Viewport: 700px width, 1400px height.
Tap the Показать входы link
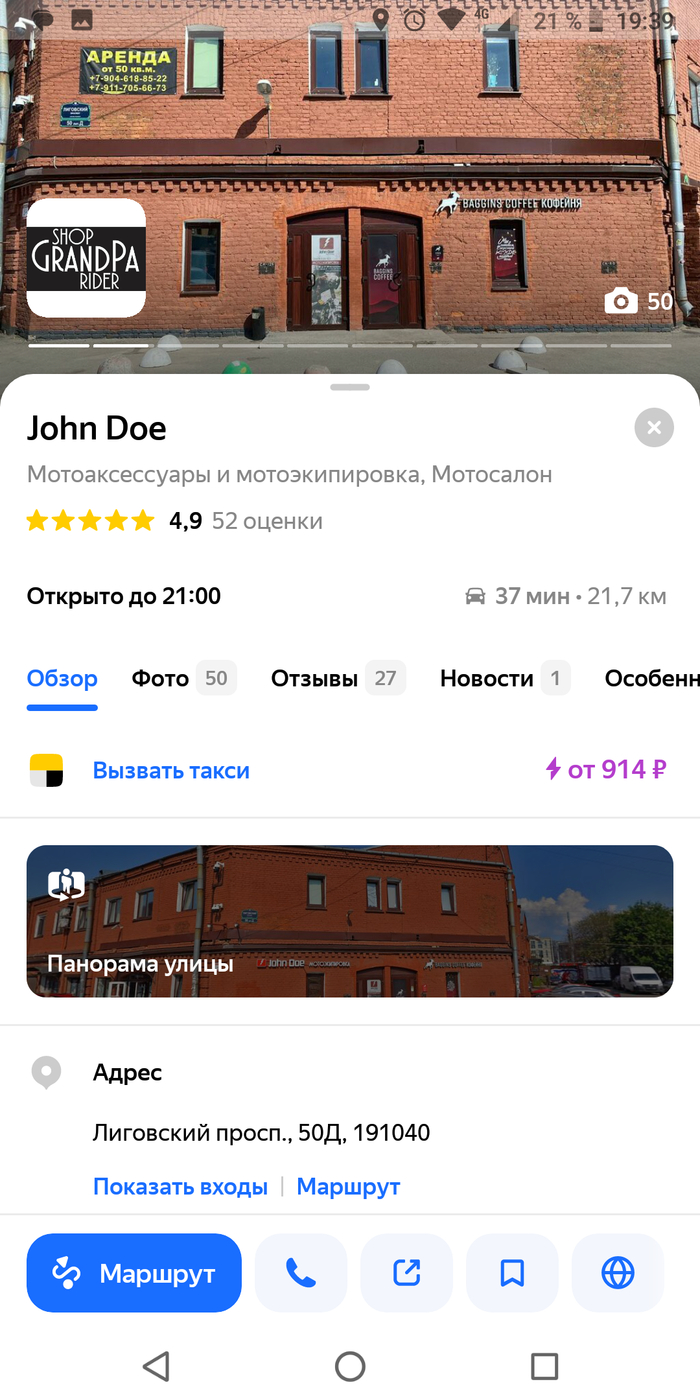pos(180,1187)
